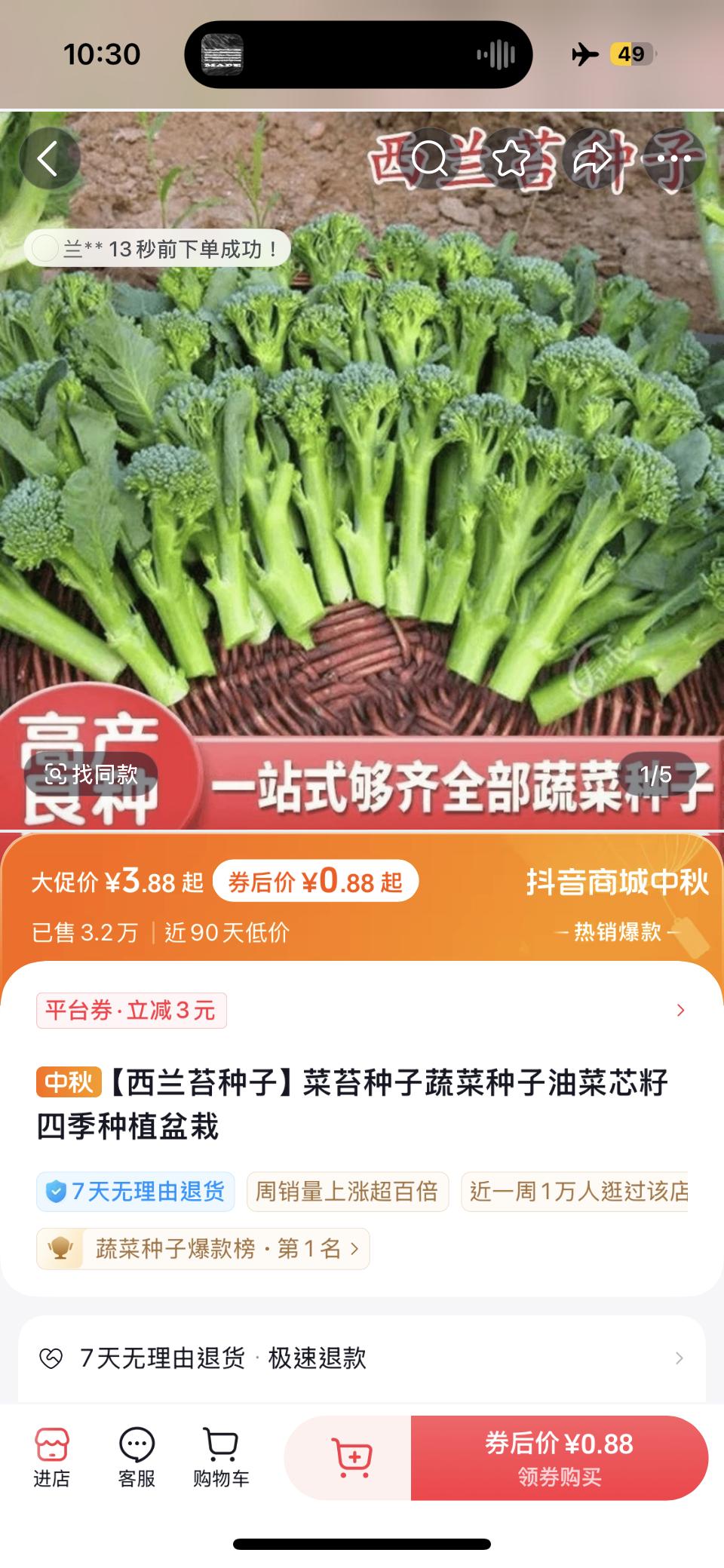
Task: Go back to the previous page
Action: click(49, 159)
